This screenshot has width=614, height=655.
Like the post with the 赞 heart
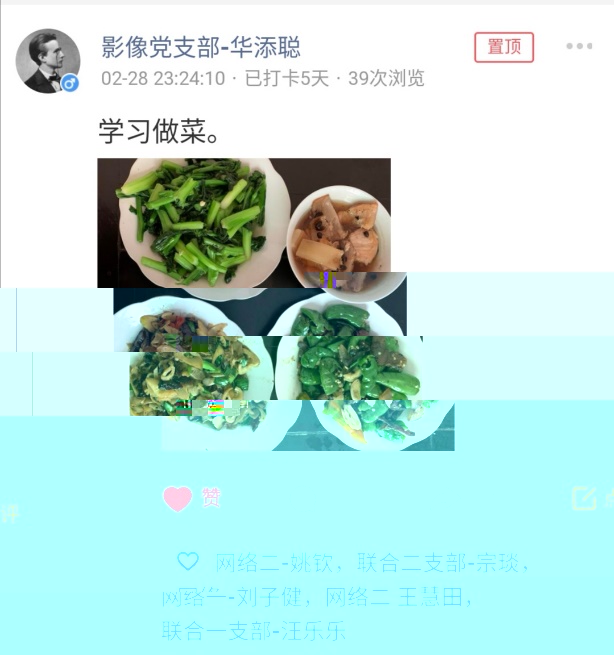pyautogui.click(x=178, y=498)
